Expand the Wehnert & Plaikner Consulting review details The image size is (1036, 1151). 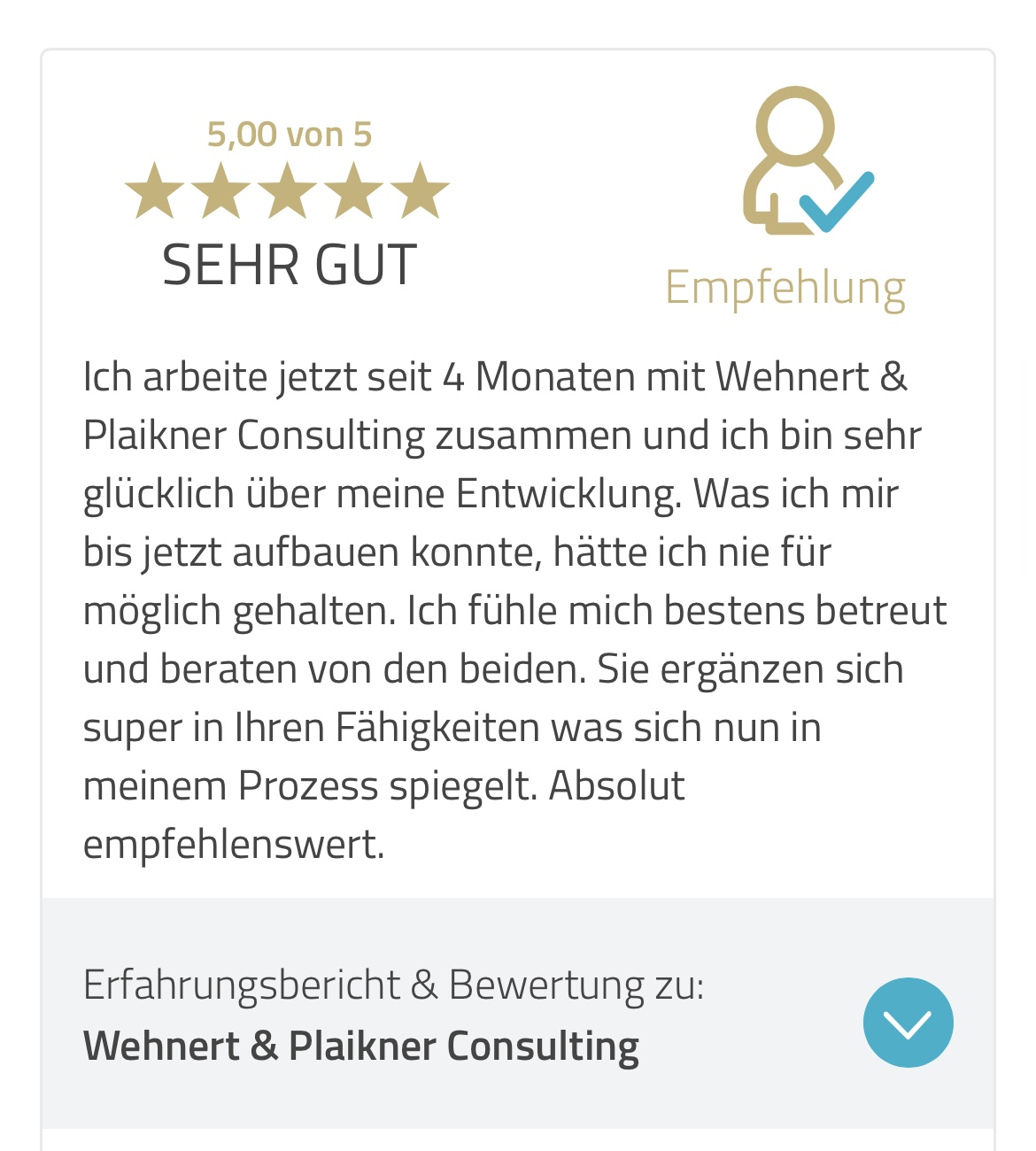908,1023
